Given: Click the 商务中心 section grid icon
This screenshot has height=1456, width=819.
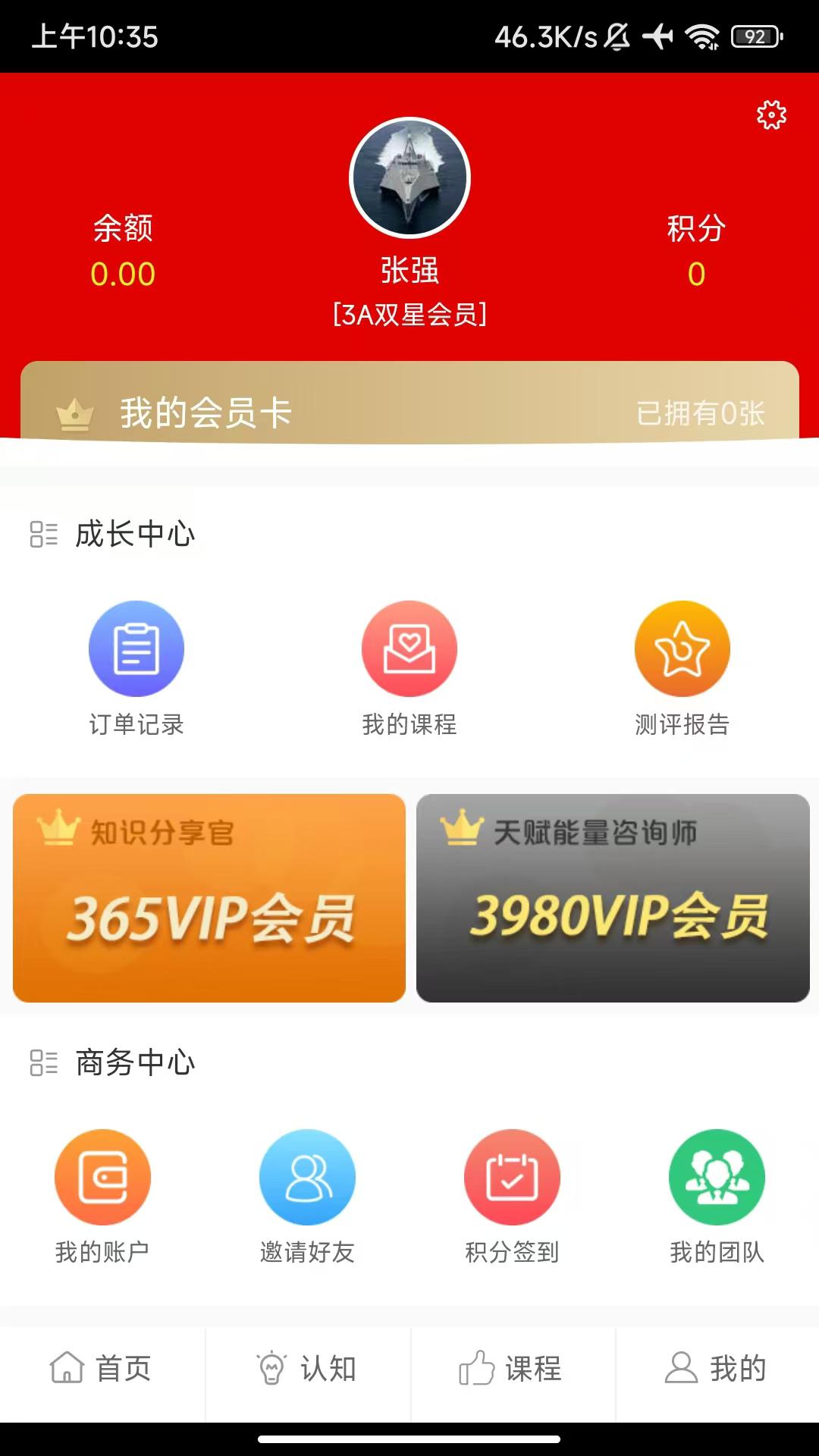Looking at the screenshot, I should point(43,1062).
